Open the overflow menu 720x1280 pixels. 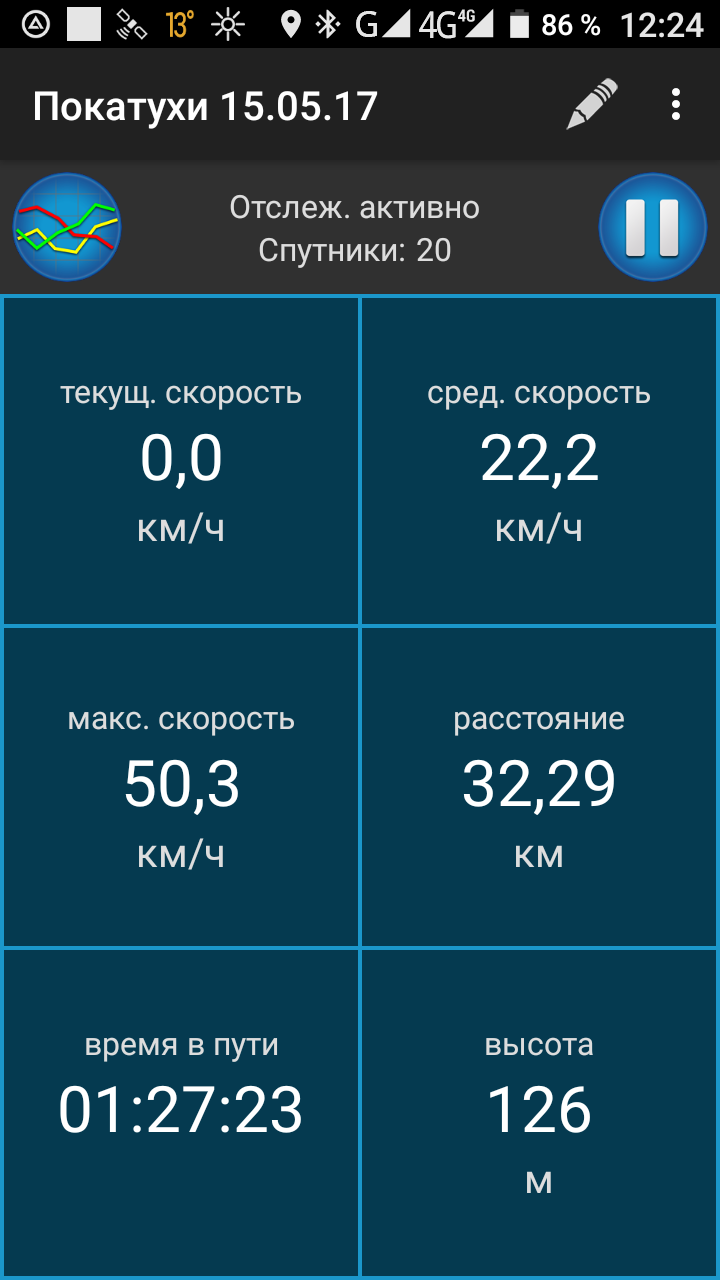(x=676, y=105)
